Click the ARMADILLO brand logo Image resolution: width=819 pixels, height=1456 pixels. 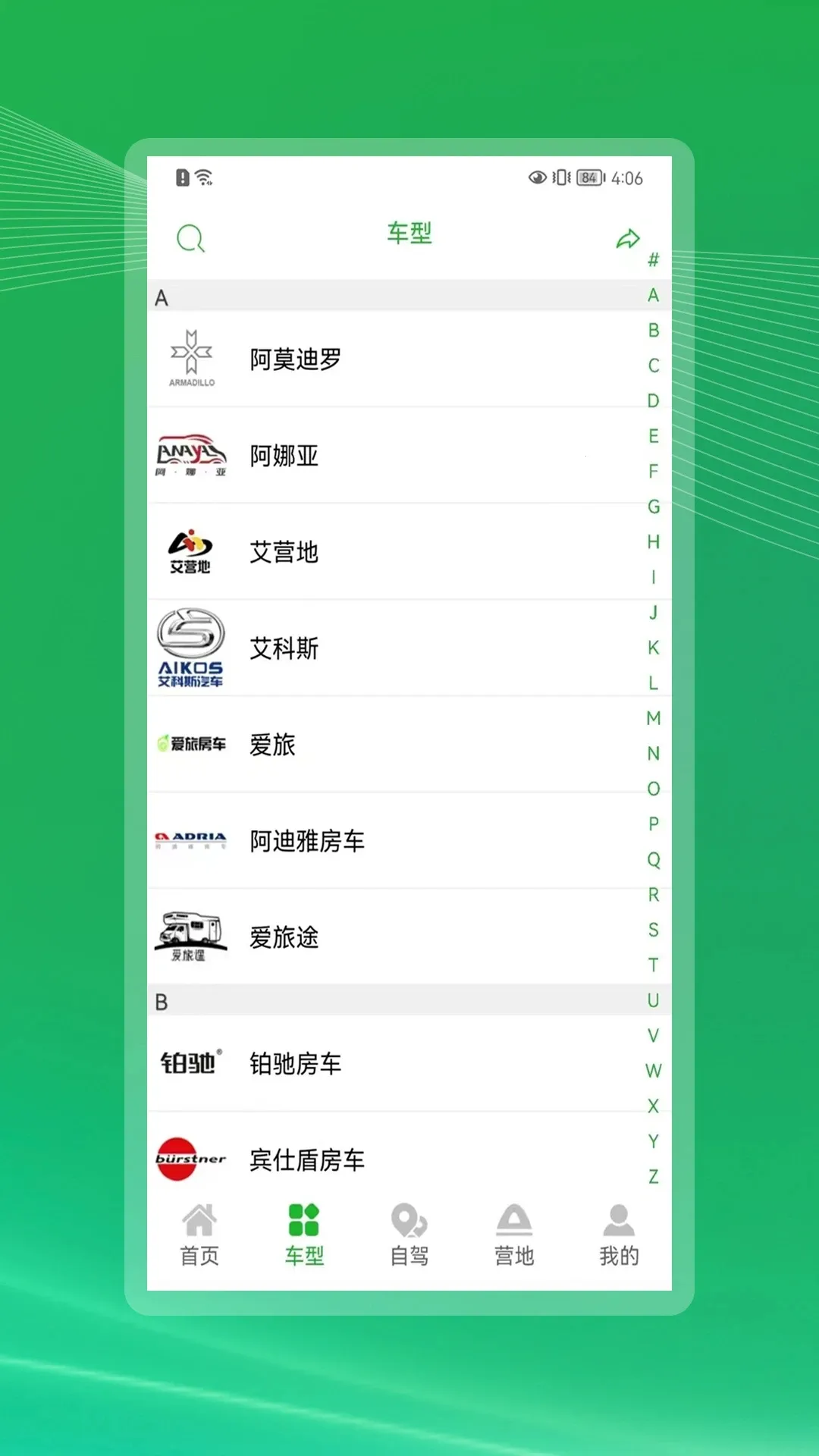click(x=191, y=358)
